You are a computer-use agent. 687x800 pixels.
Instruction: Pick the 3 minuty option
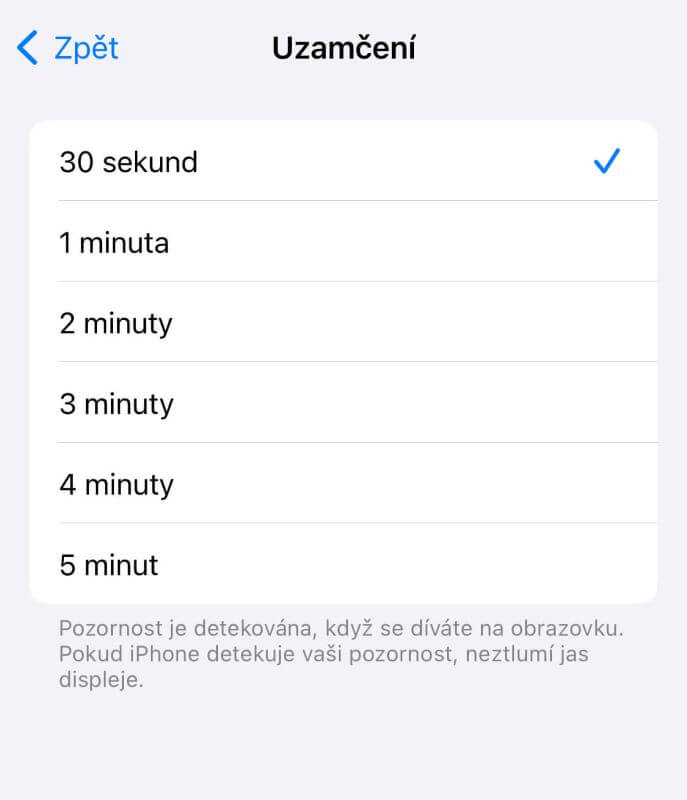coord(343,404)
